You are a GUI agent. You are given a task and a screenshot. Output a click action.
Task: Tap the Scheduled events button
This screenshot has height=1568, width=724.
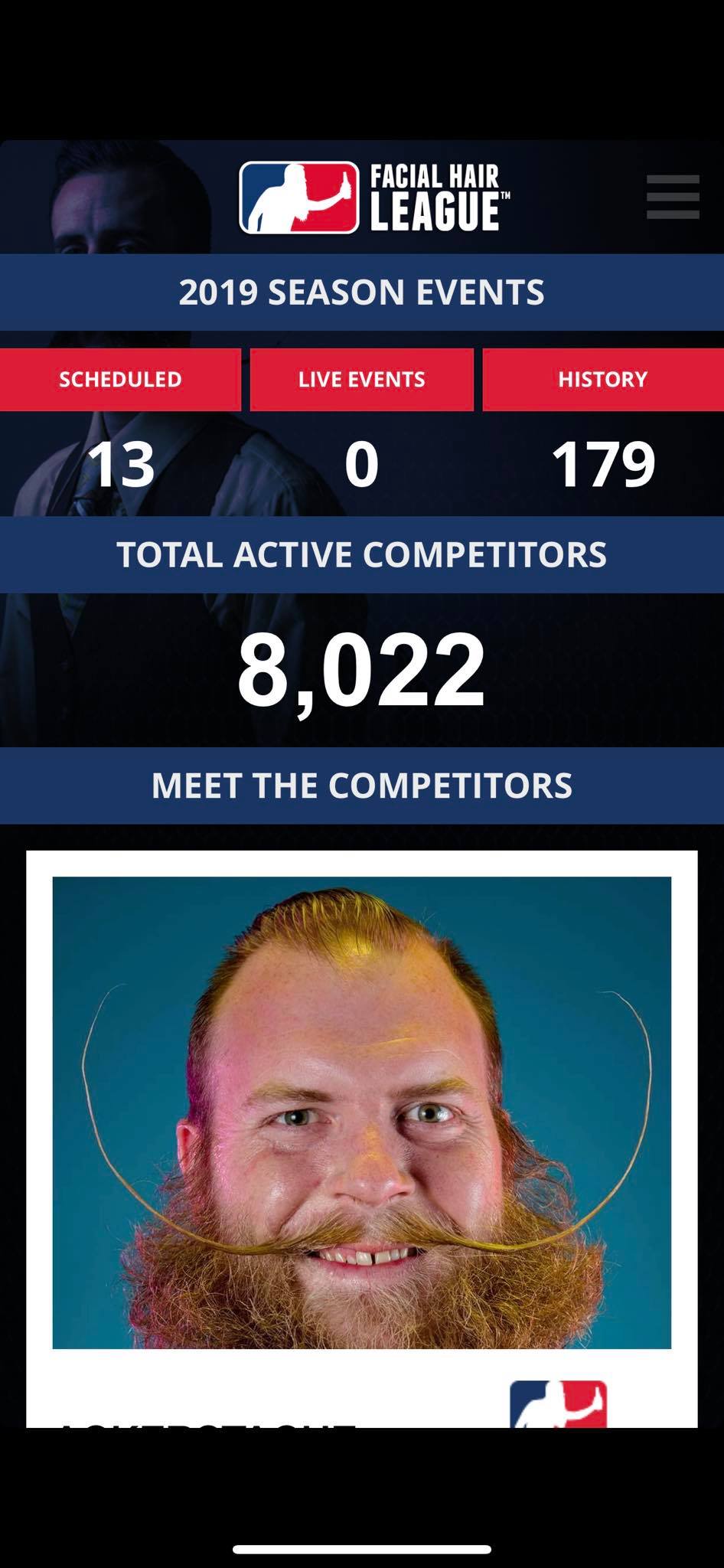(120, 380)
